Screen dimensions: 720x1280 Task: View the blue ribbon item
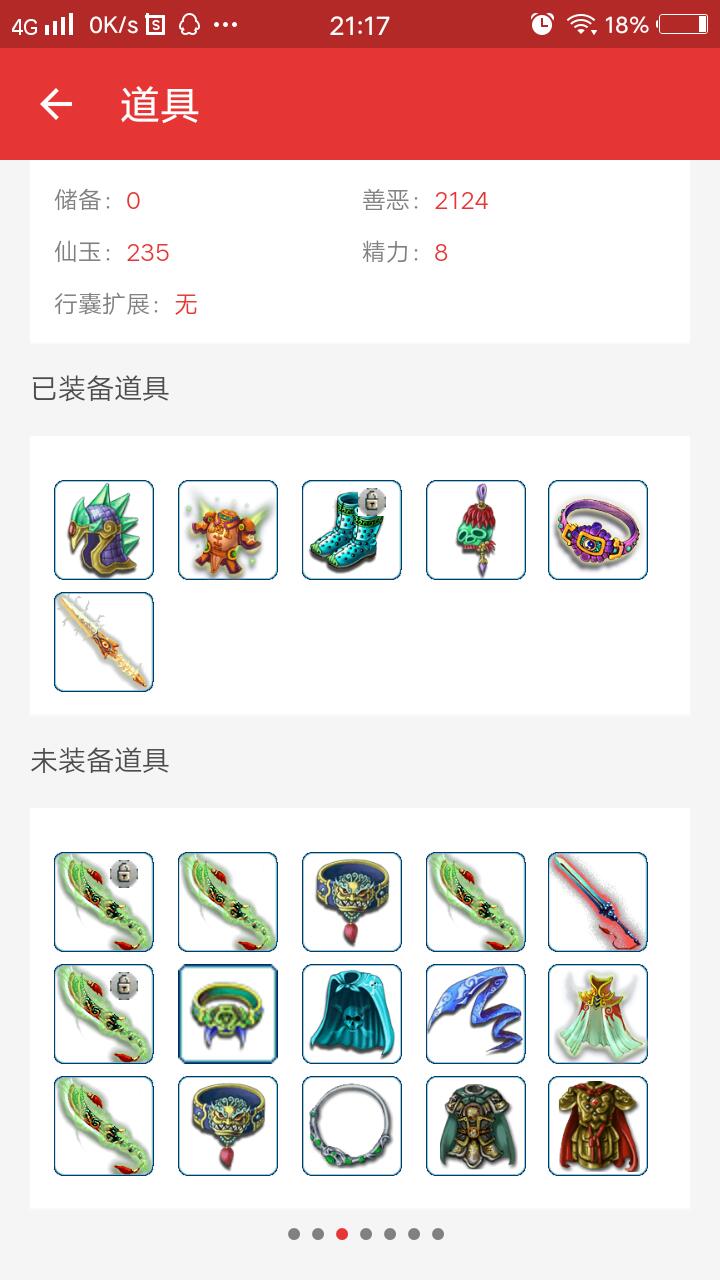point(476,1014)
